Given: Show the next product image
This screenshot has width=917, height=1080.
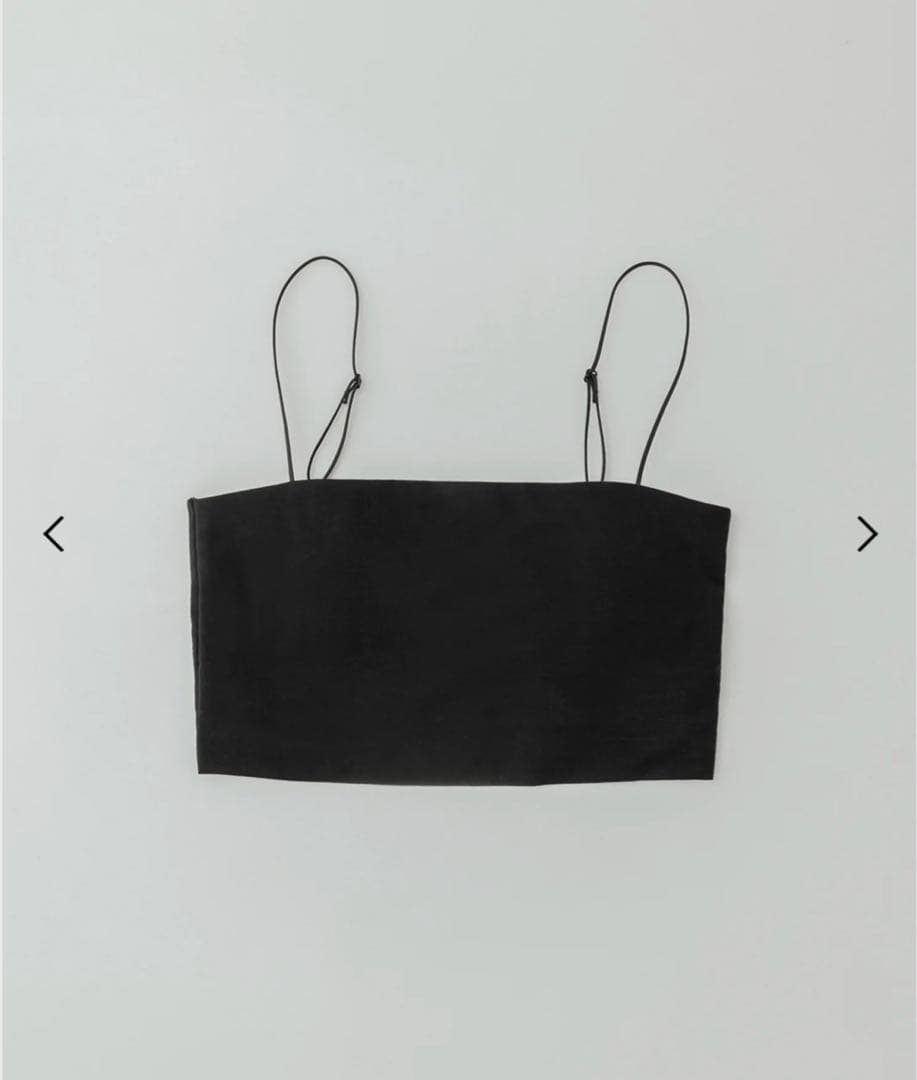Looking at the screenshot, I should [866, 534].
